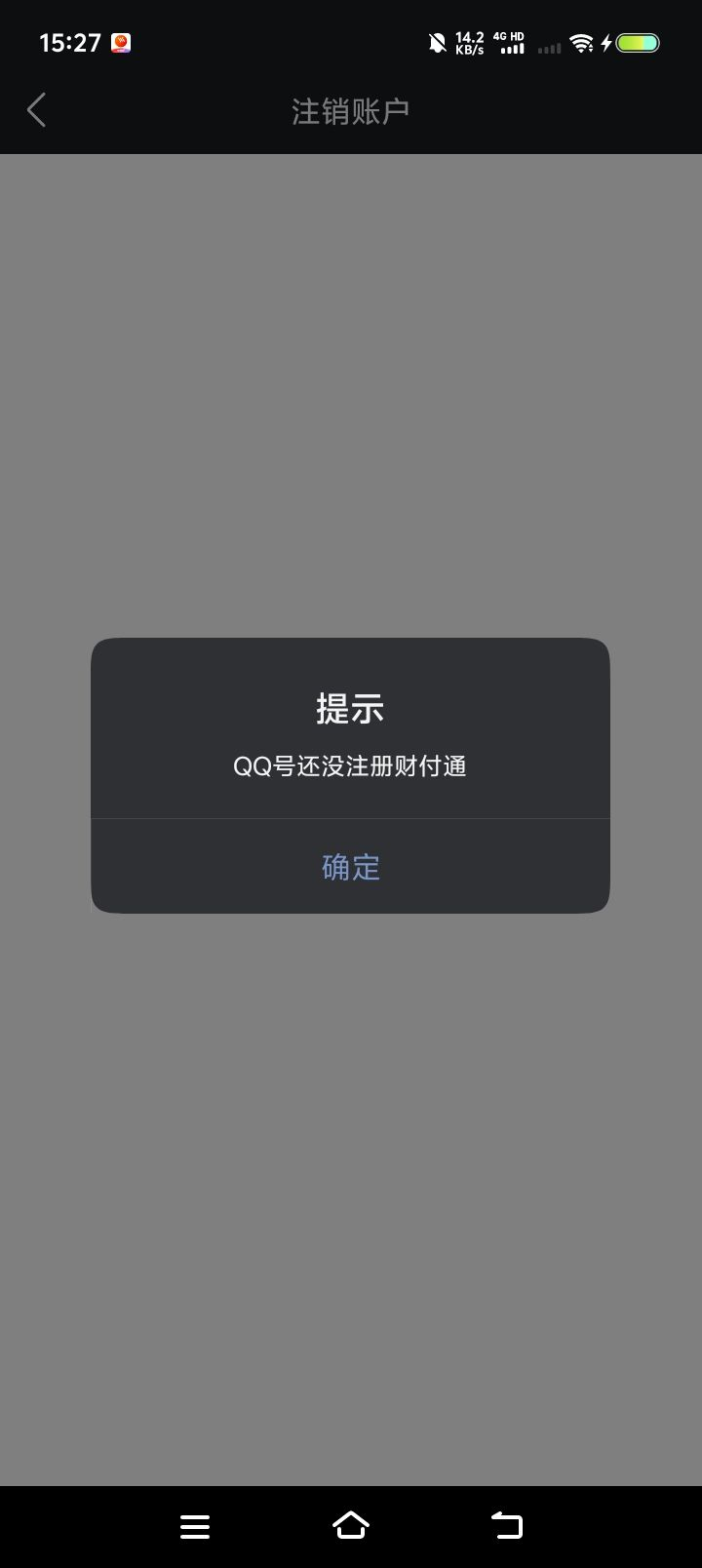Tap the network speed indicator showing 14.2 KB/s
Image resolution: width=702 pixels, height=1568 pixels.
pyautogui.click(x=468, y=42)
